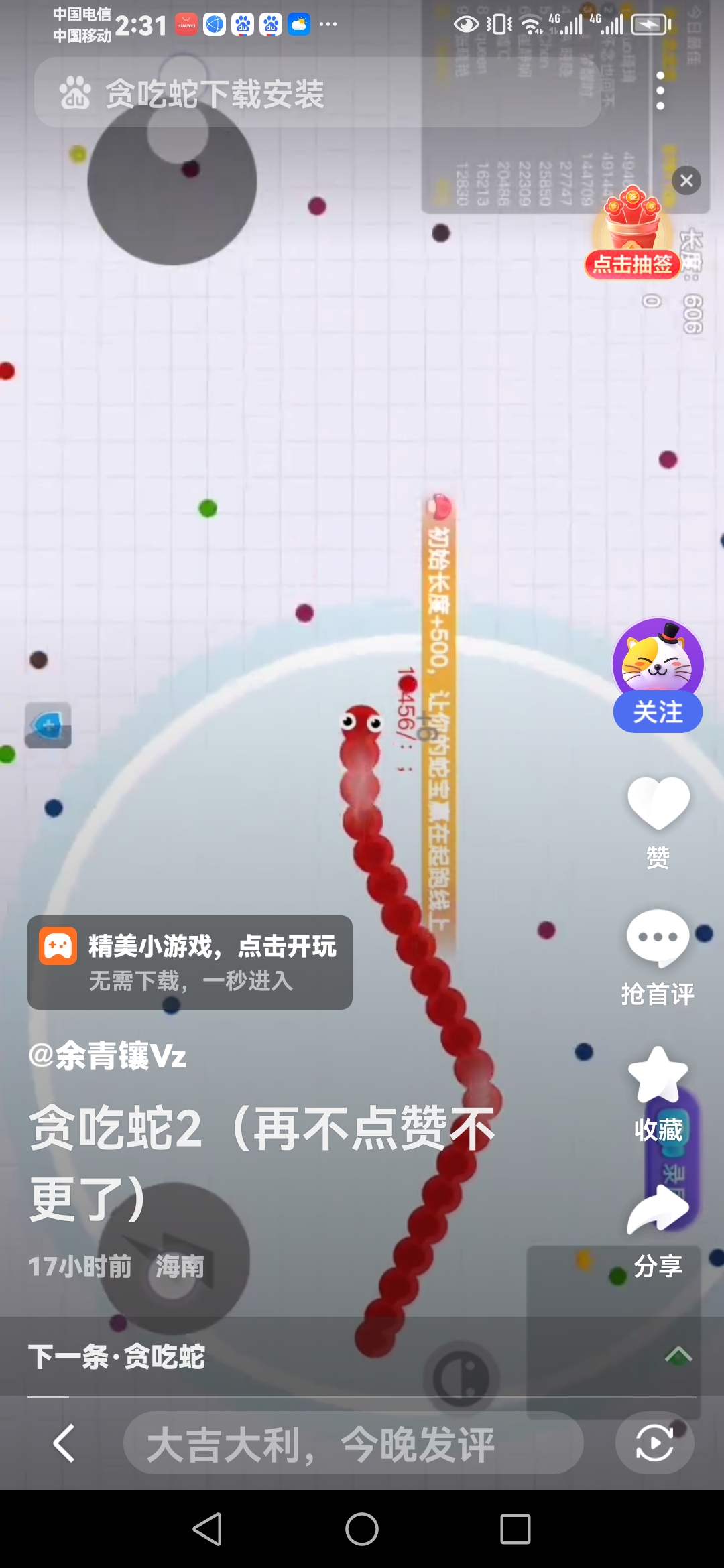Dismiss the 点击抽签 floating promo
The height and width of the screenshot is (1568, 724).
[686, 180]
